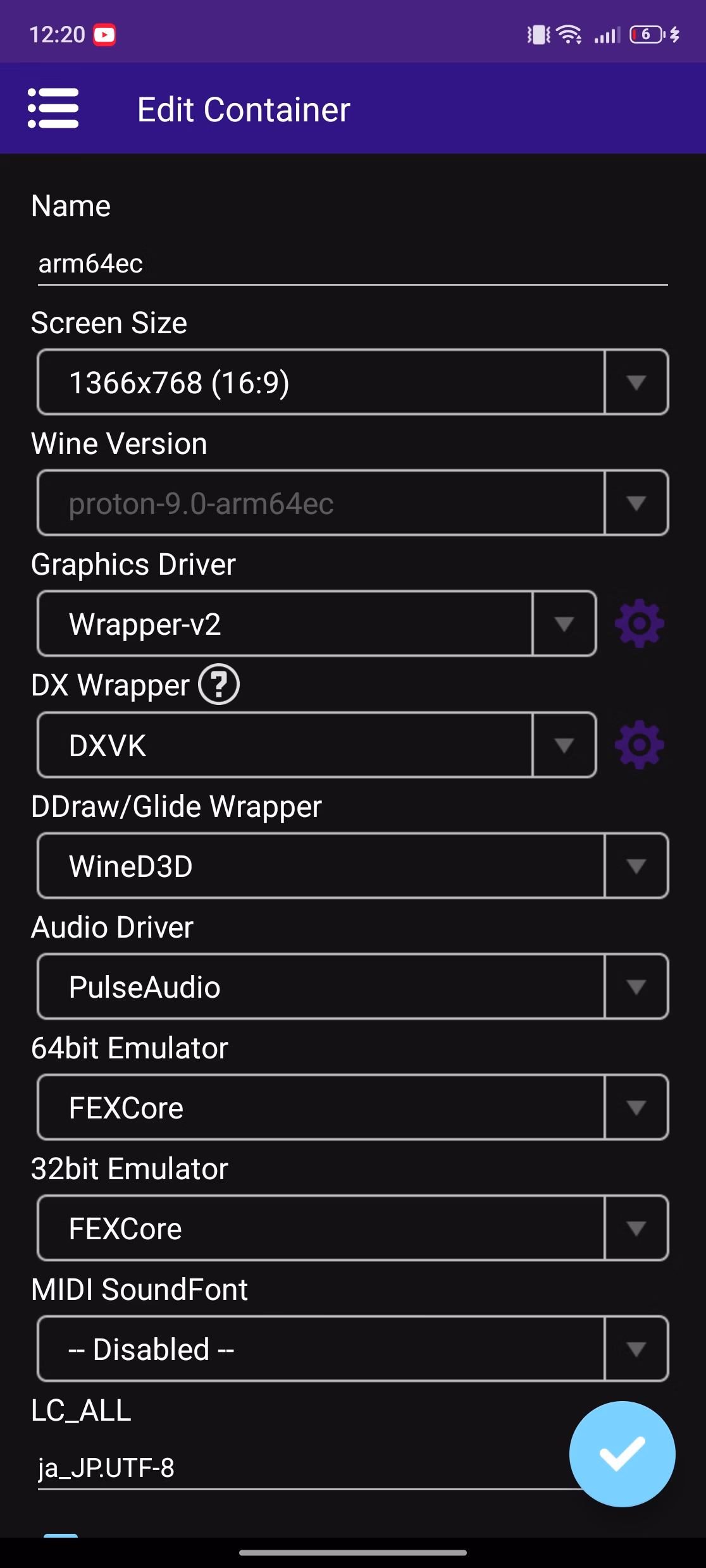Select a different Audio Driver

point(352,987)
